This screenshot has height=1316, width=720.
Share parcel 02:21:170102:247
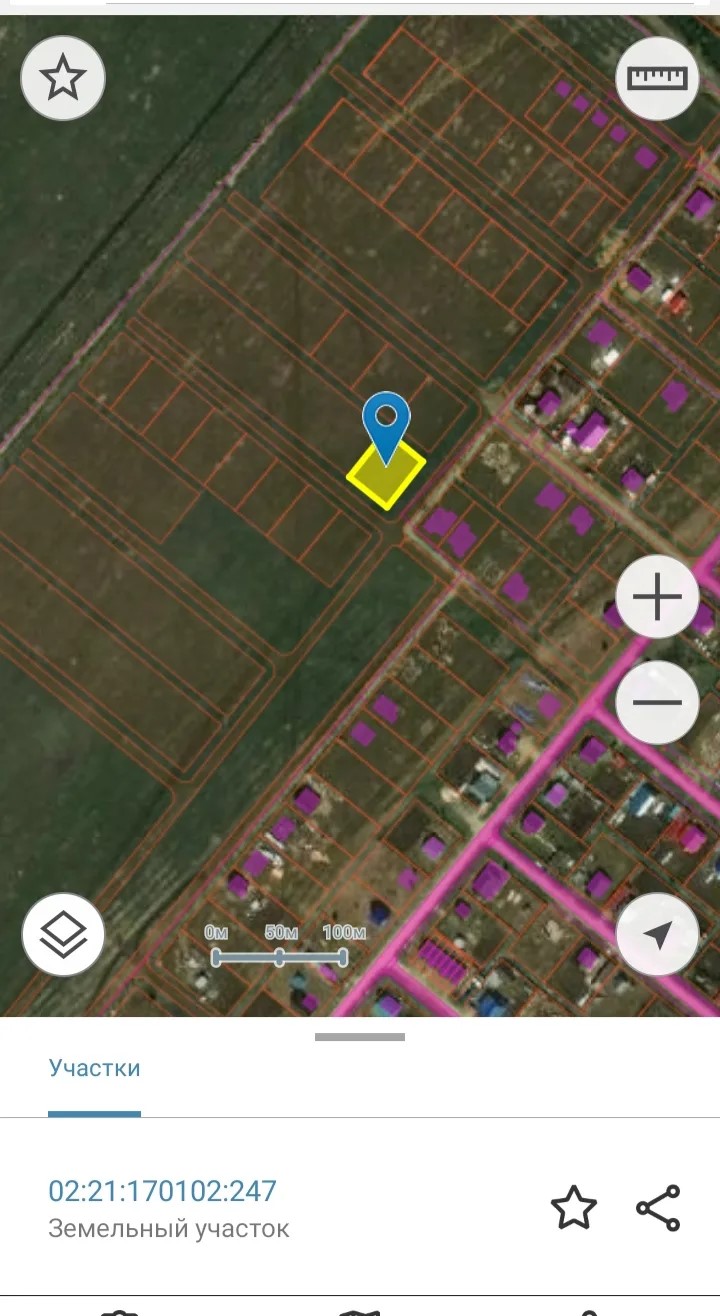tap(658, 1208)
